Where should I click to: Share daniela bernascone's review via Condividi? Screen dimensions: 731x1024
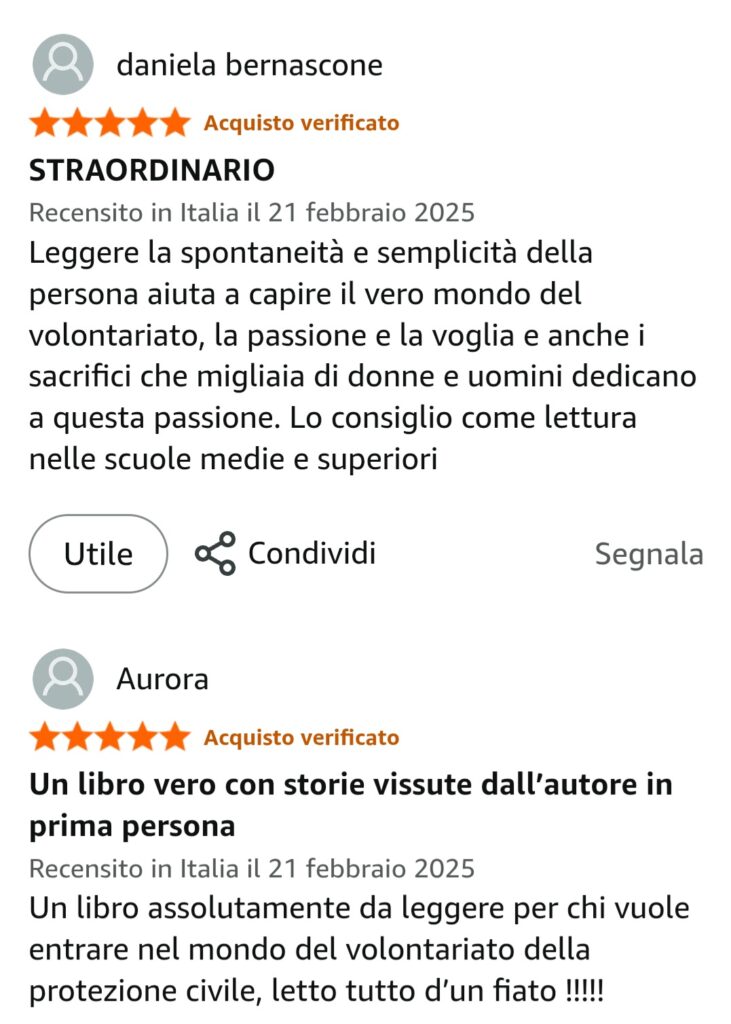pos(286,553)
